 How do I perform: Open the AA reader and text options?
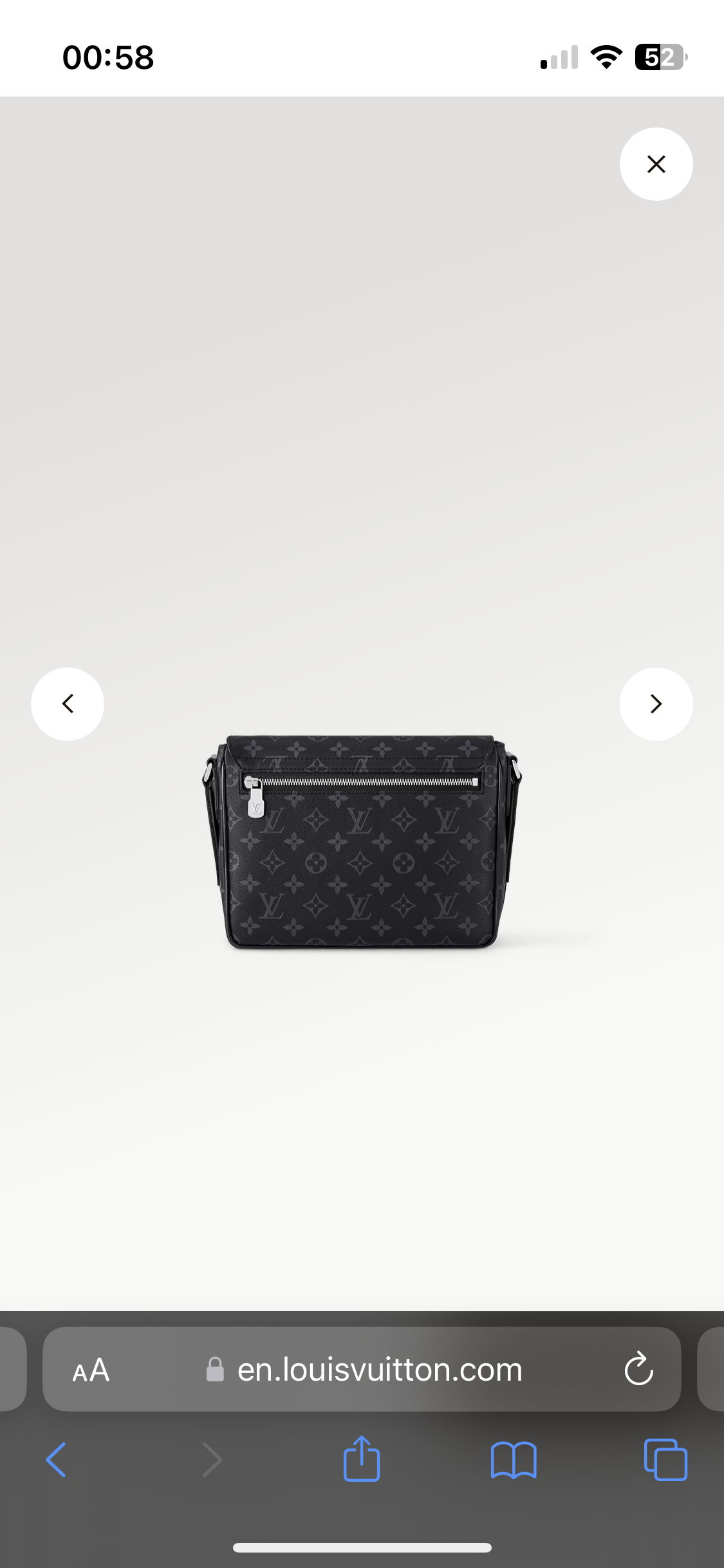click(x=91, y=1370)
